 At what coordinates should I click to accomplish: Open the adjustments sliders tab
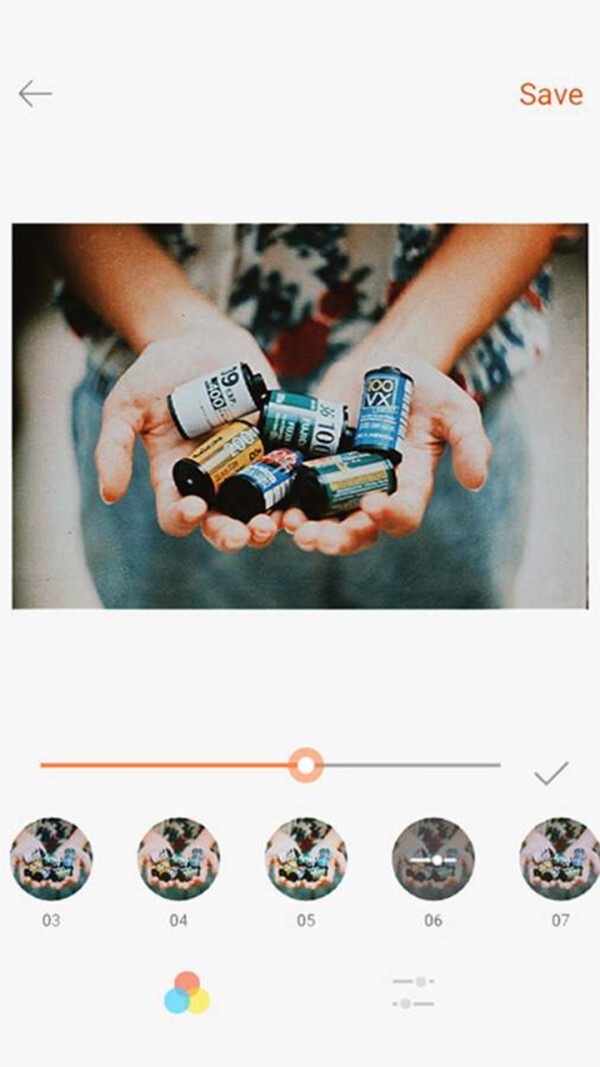tap(413, 992)
